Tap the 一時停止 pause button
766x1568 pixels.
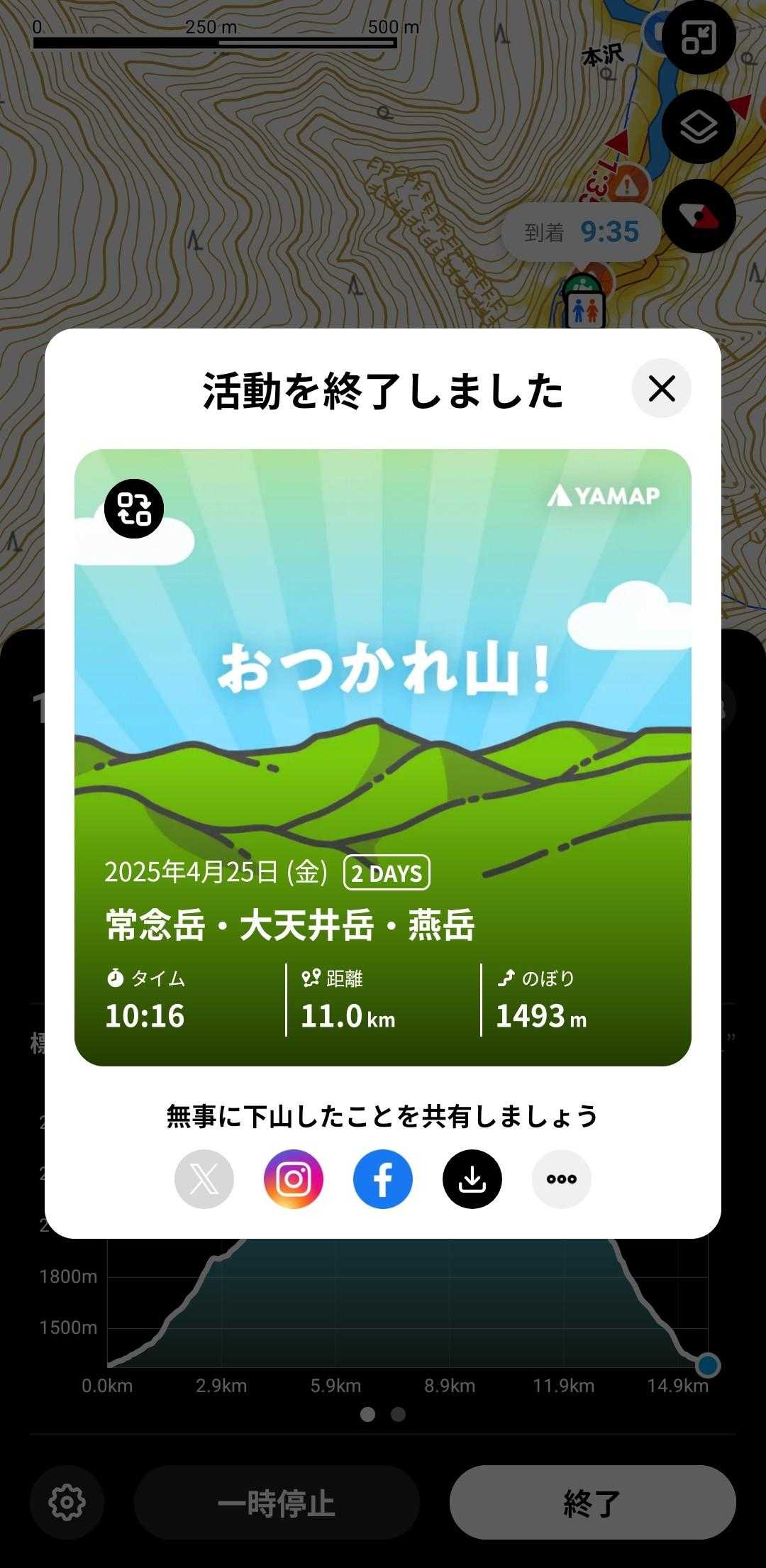tap(277, 1503)
